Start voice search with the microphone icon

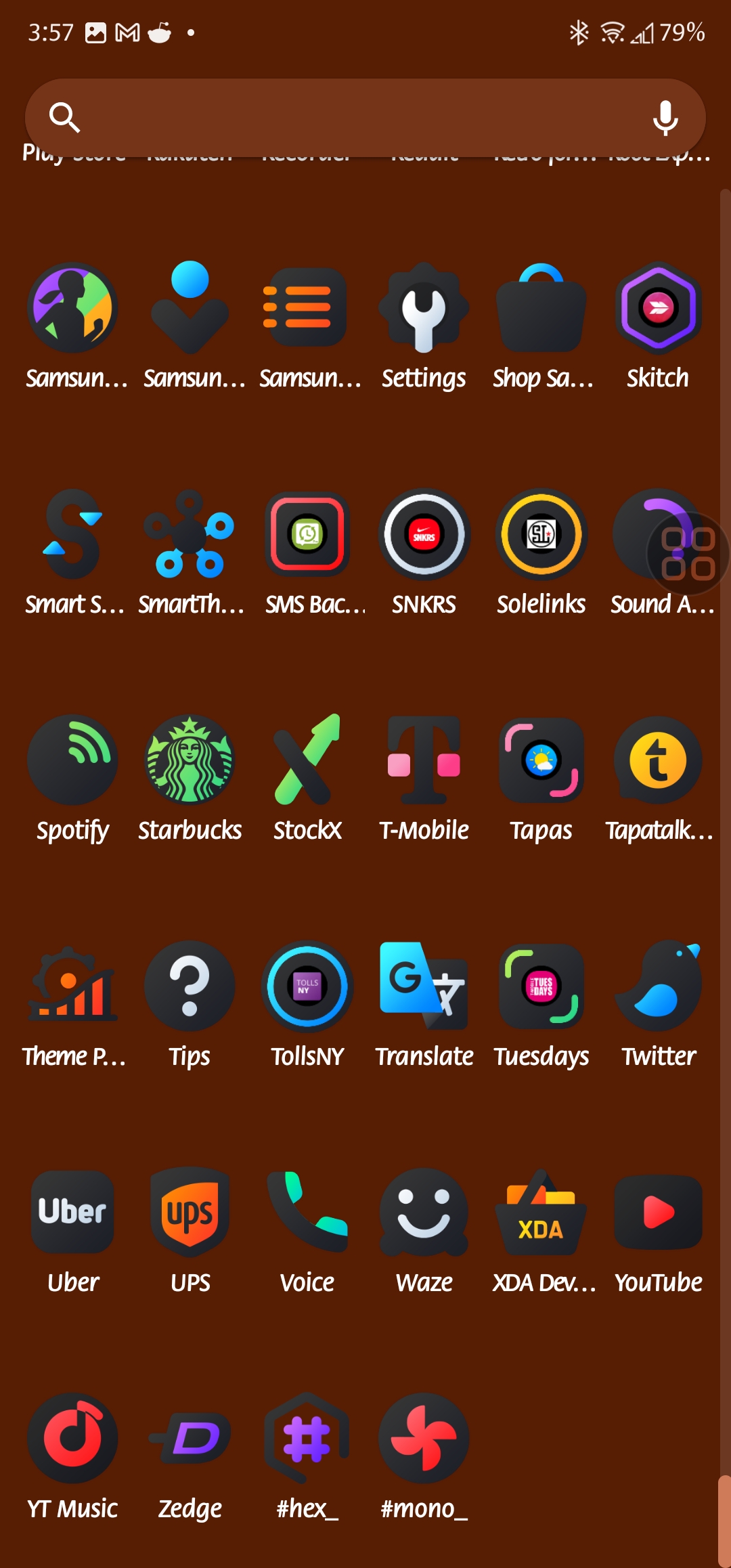(665, 118)
